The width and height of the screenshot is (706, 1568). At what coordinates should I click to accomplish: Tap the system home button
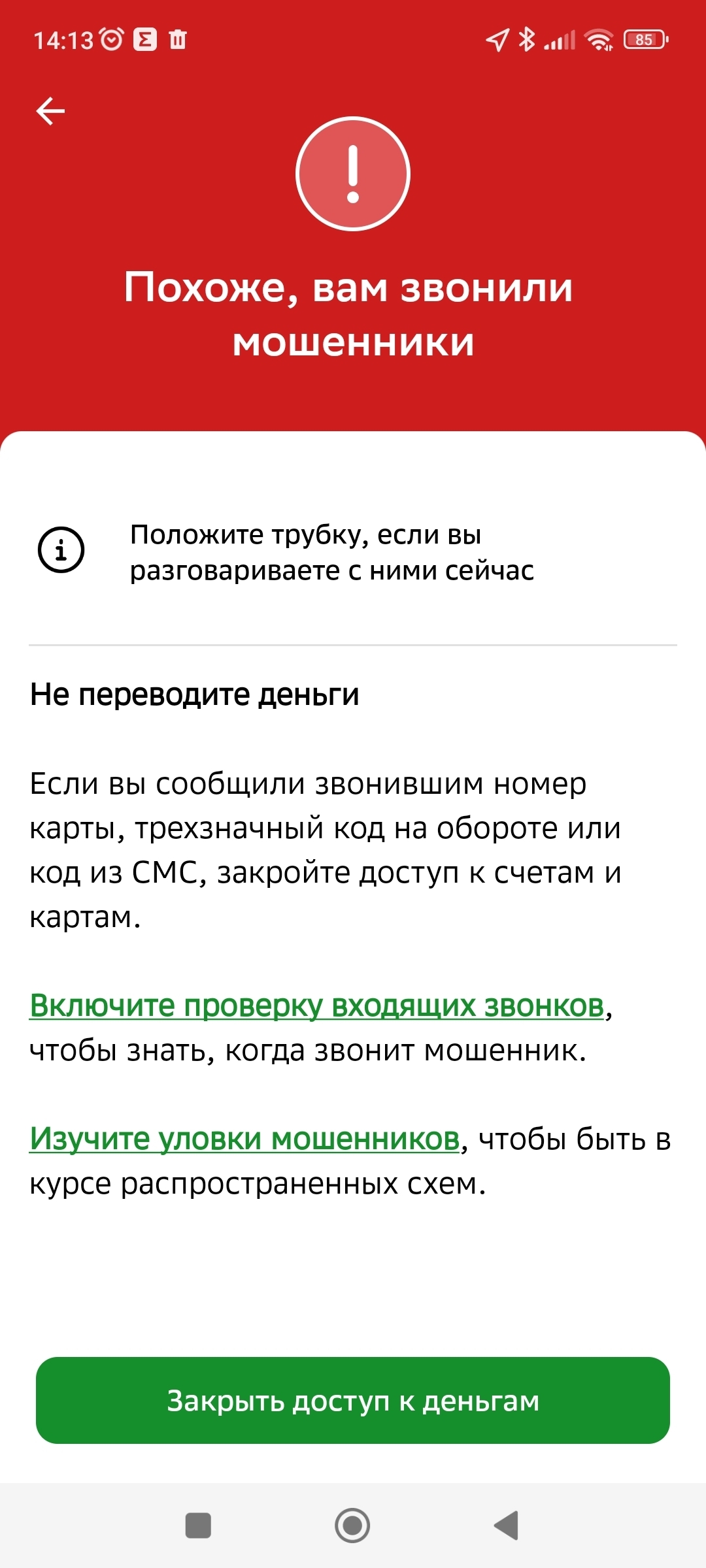click(x=352, y=1526)
